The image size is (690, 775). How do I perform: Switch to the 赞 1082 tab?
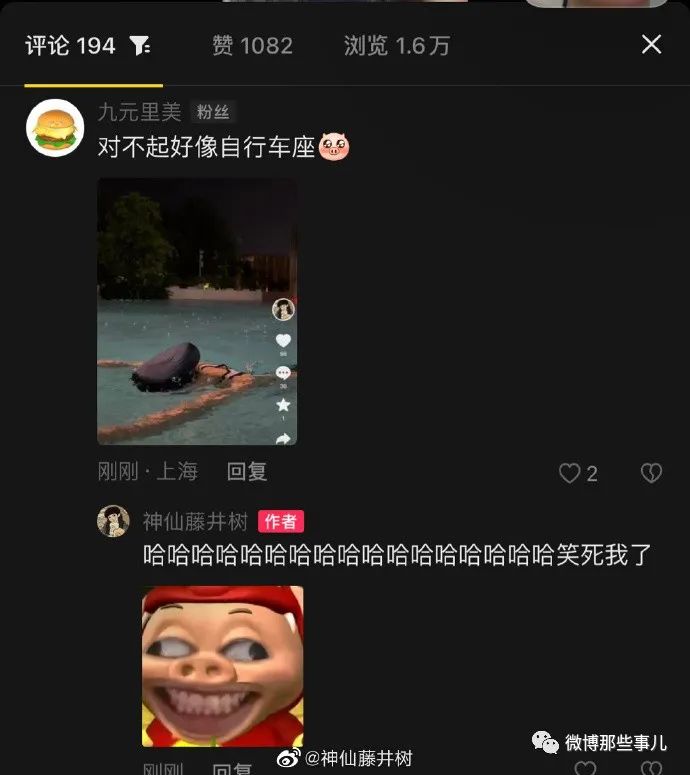pos(252,45)
